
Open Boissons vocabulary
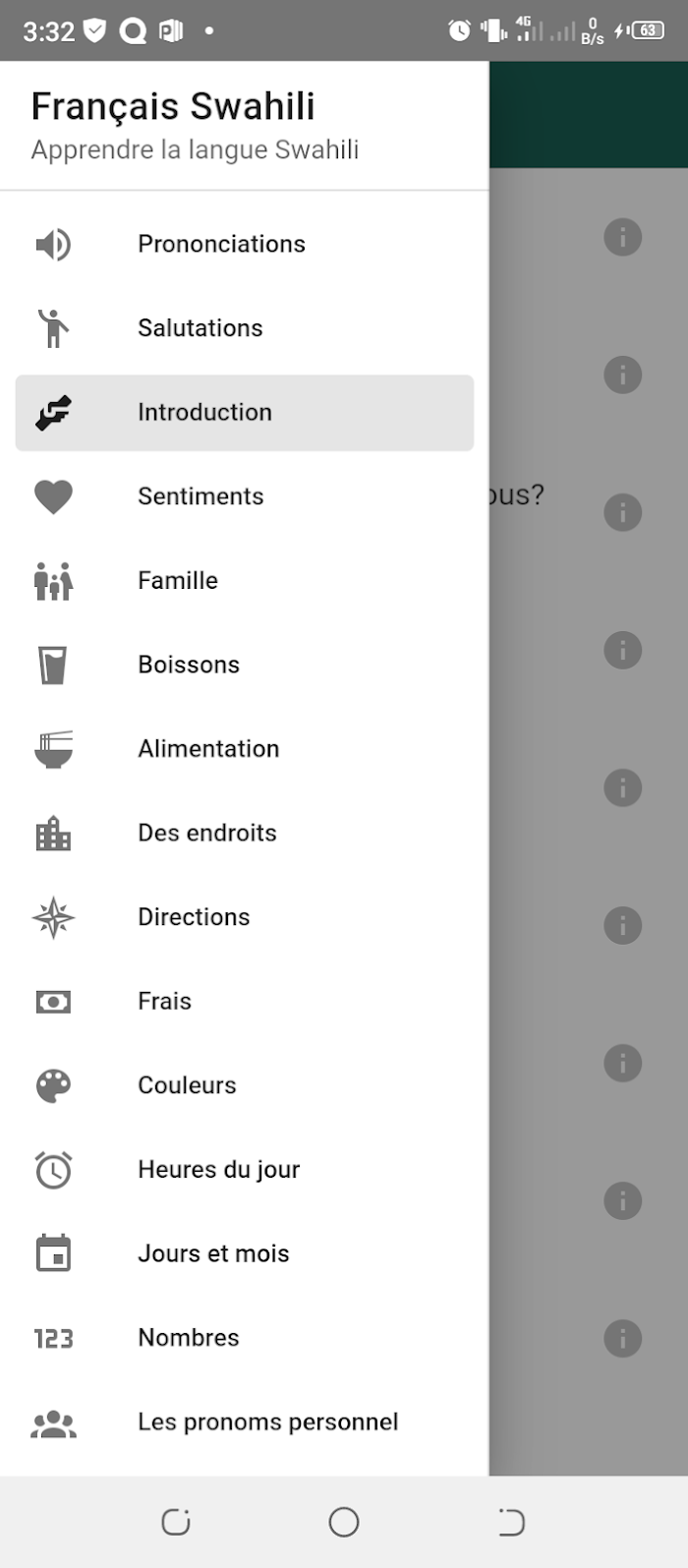(244, 665)
